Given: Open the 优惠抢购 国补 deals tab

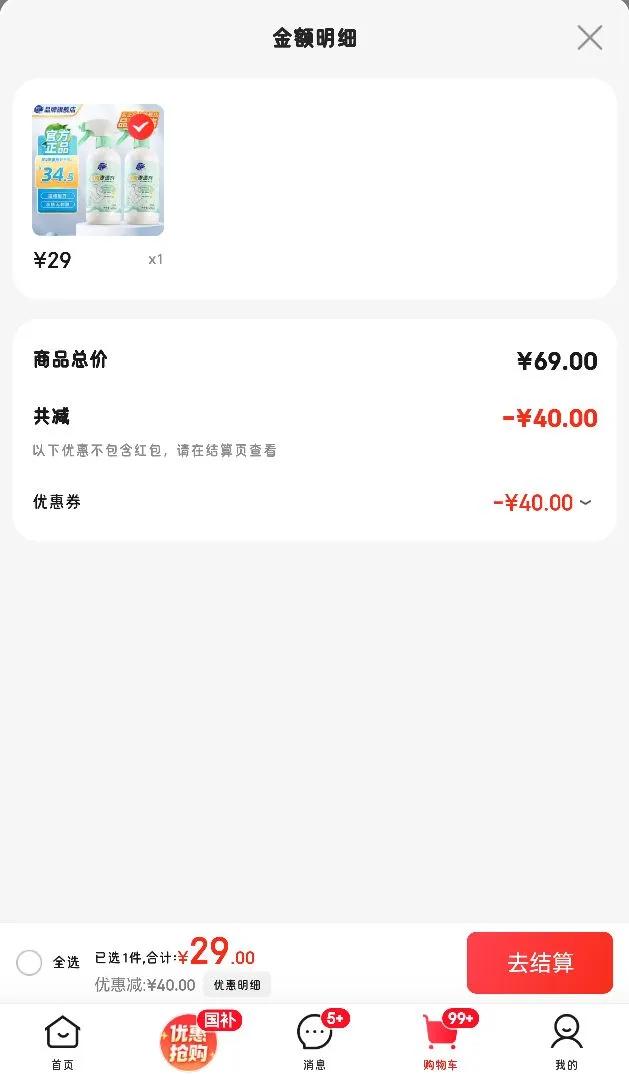Looking at the screenshot, I should (x=190, y=1042).
